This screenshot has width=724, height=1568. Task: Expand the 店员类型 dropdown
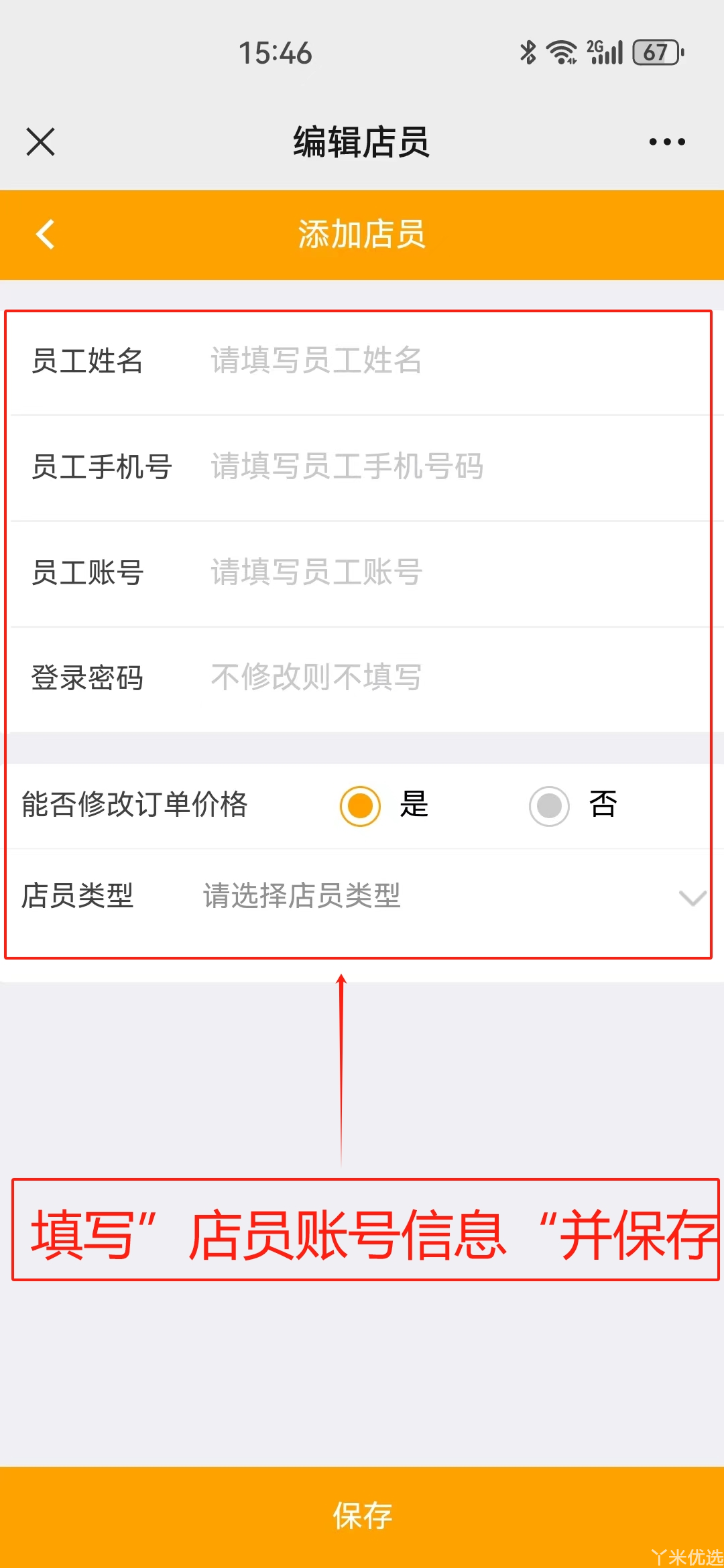(442, 896)
